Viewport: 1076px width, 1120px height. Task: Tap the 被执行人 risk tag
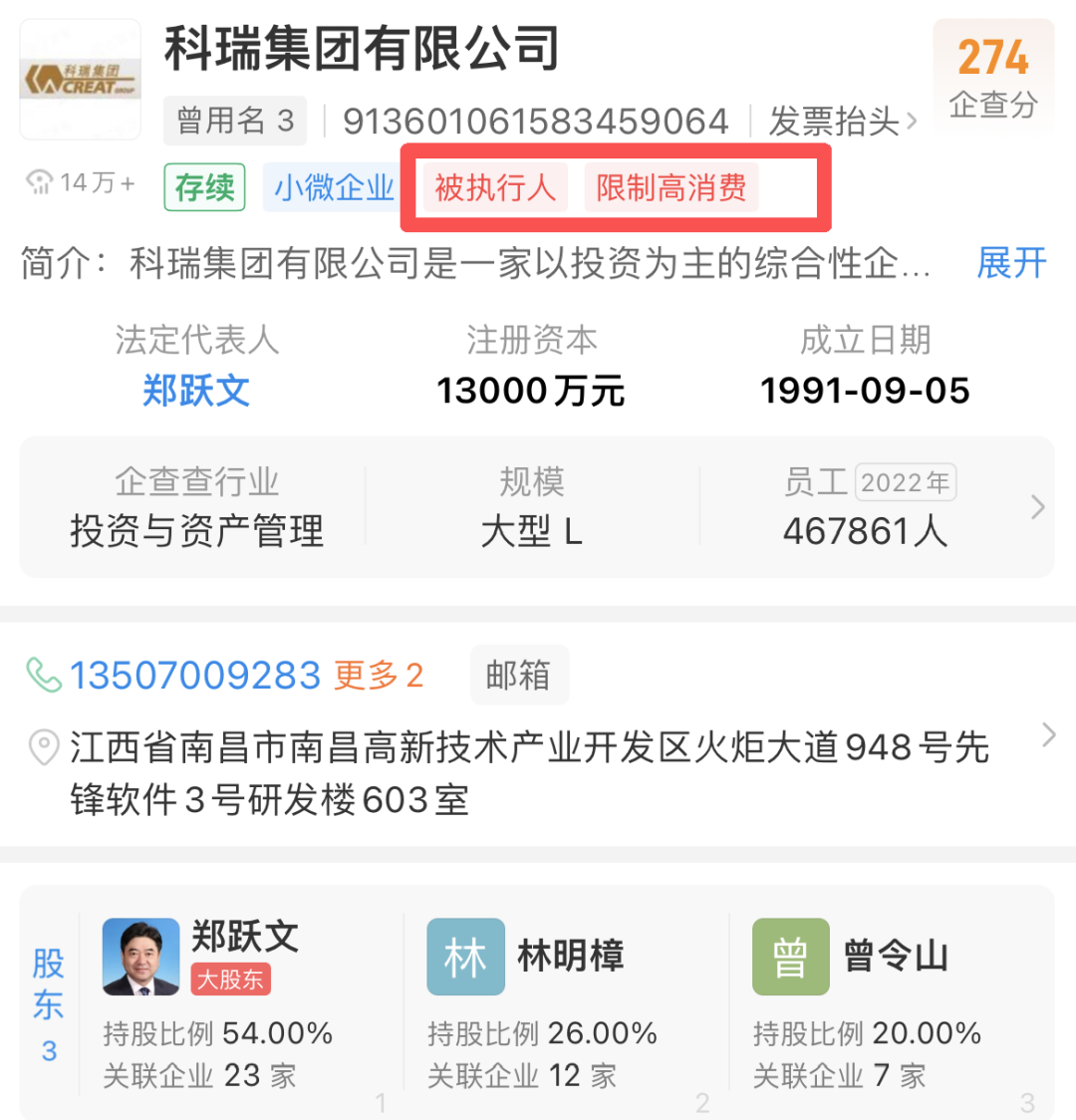pyautogui.click(x=495, y=187)
